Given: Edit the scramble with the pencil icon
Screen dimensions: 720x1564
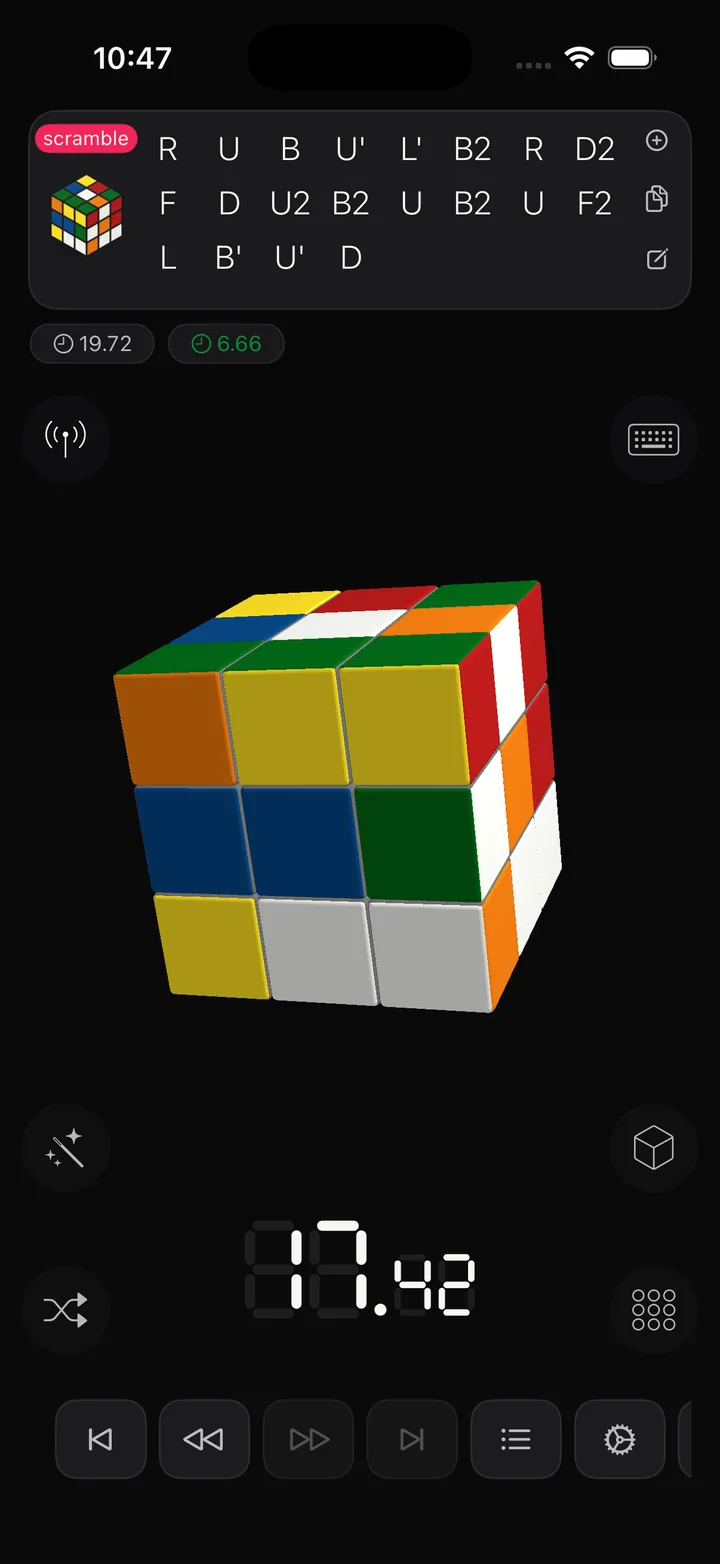Looking at the screenshot, I should 656,259.
